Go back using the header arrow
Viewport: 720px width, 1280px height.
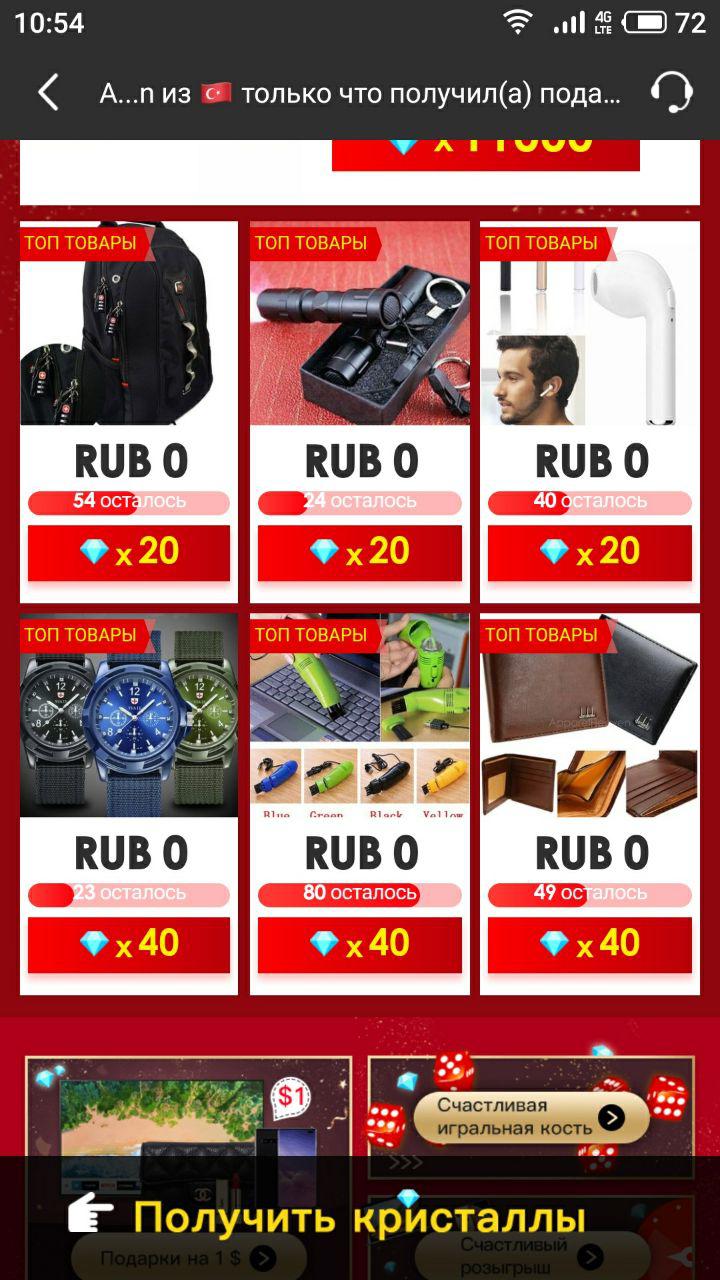pyautogui.click(x=47, y=93)
